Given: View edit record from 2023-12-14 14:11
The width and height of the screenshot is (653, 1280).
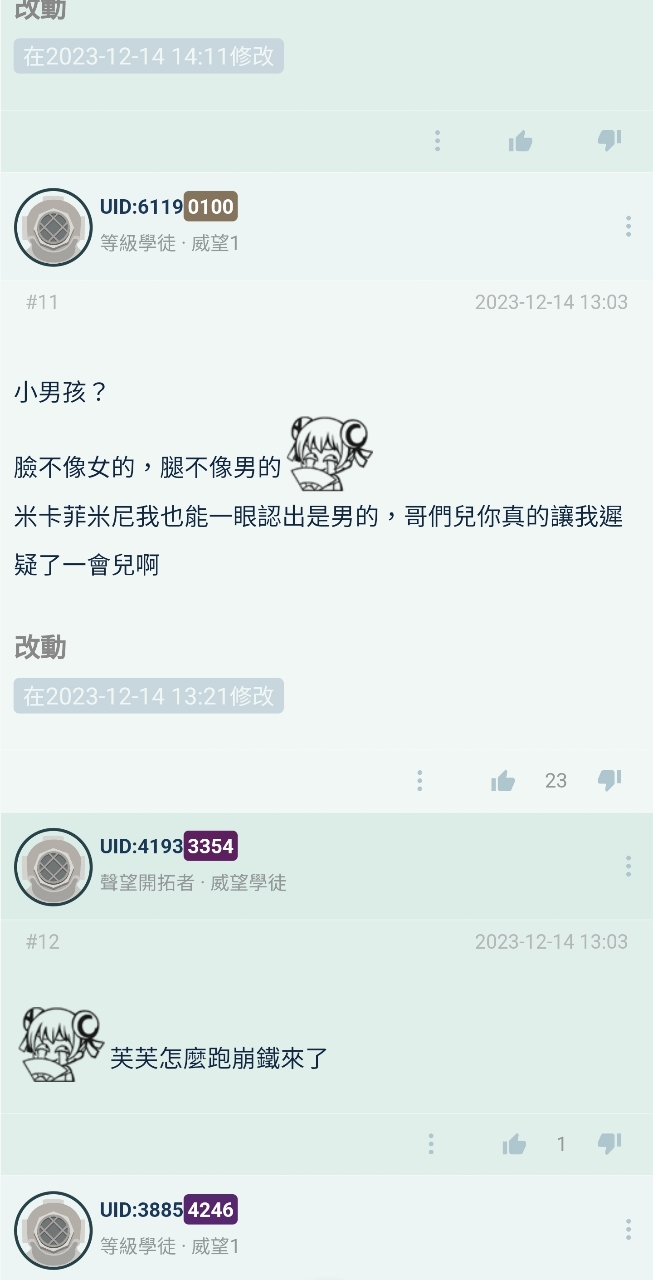Looking at the screenshot, I should point(149,56).
